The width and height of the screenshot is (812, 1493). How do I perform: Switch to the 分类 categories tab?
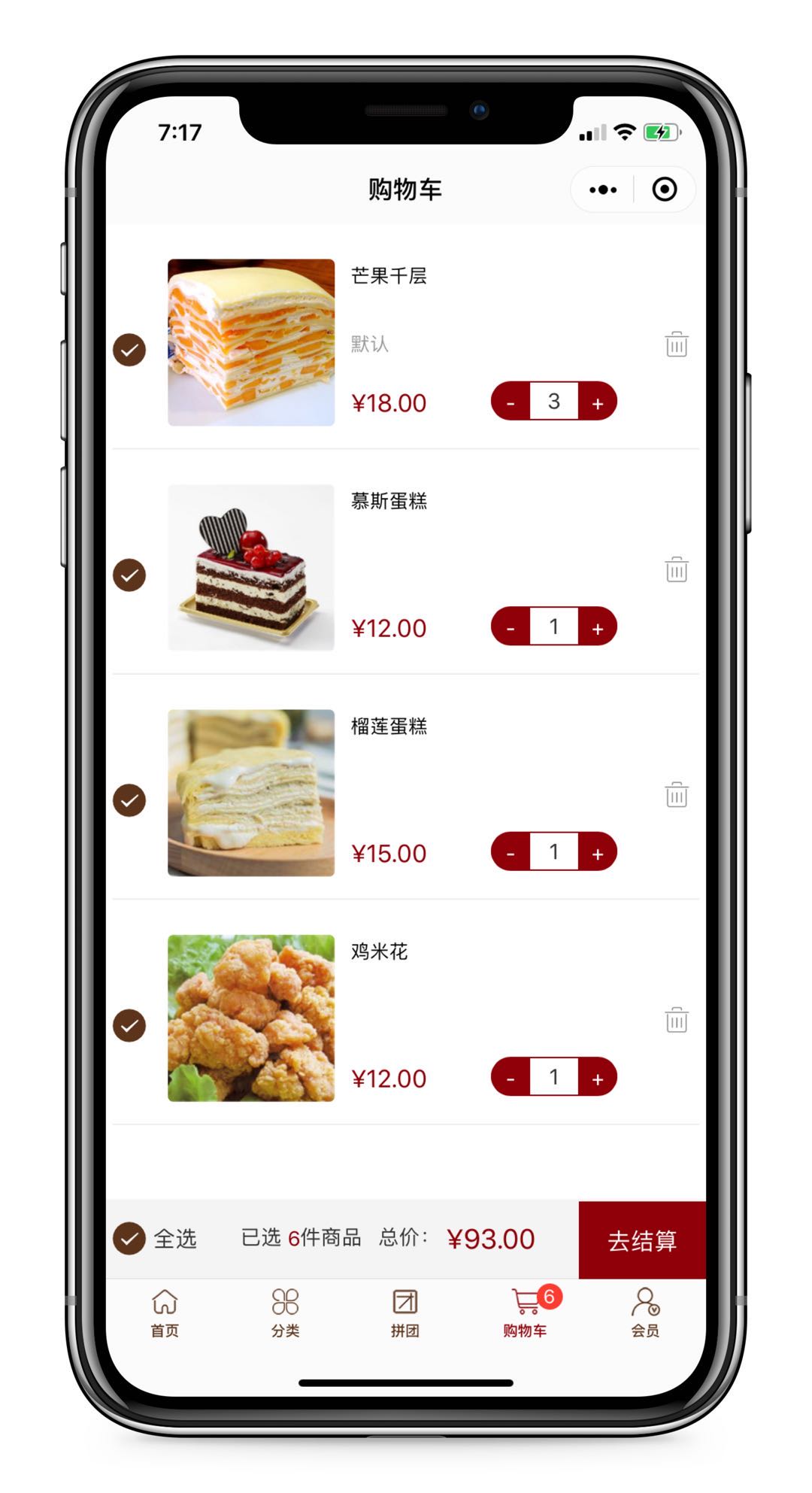[x=285, y=1312]
